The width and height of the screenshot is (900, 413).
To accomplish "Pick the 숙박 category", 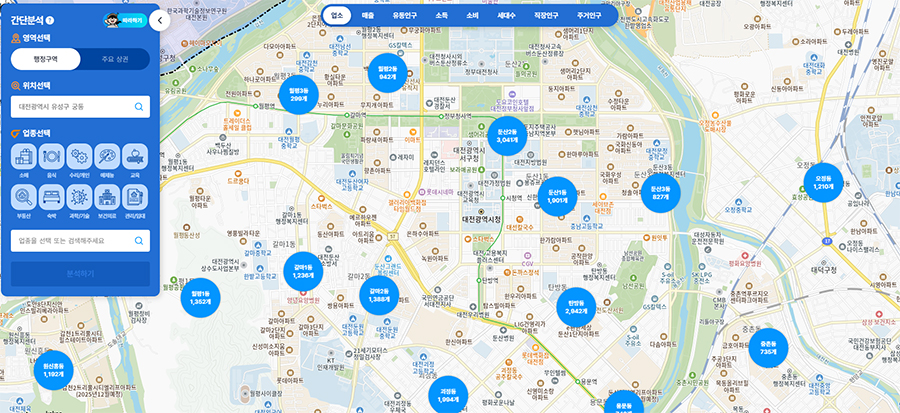I will pyautogui.click(x=52, y=198).
